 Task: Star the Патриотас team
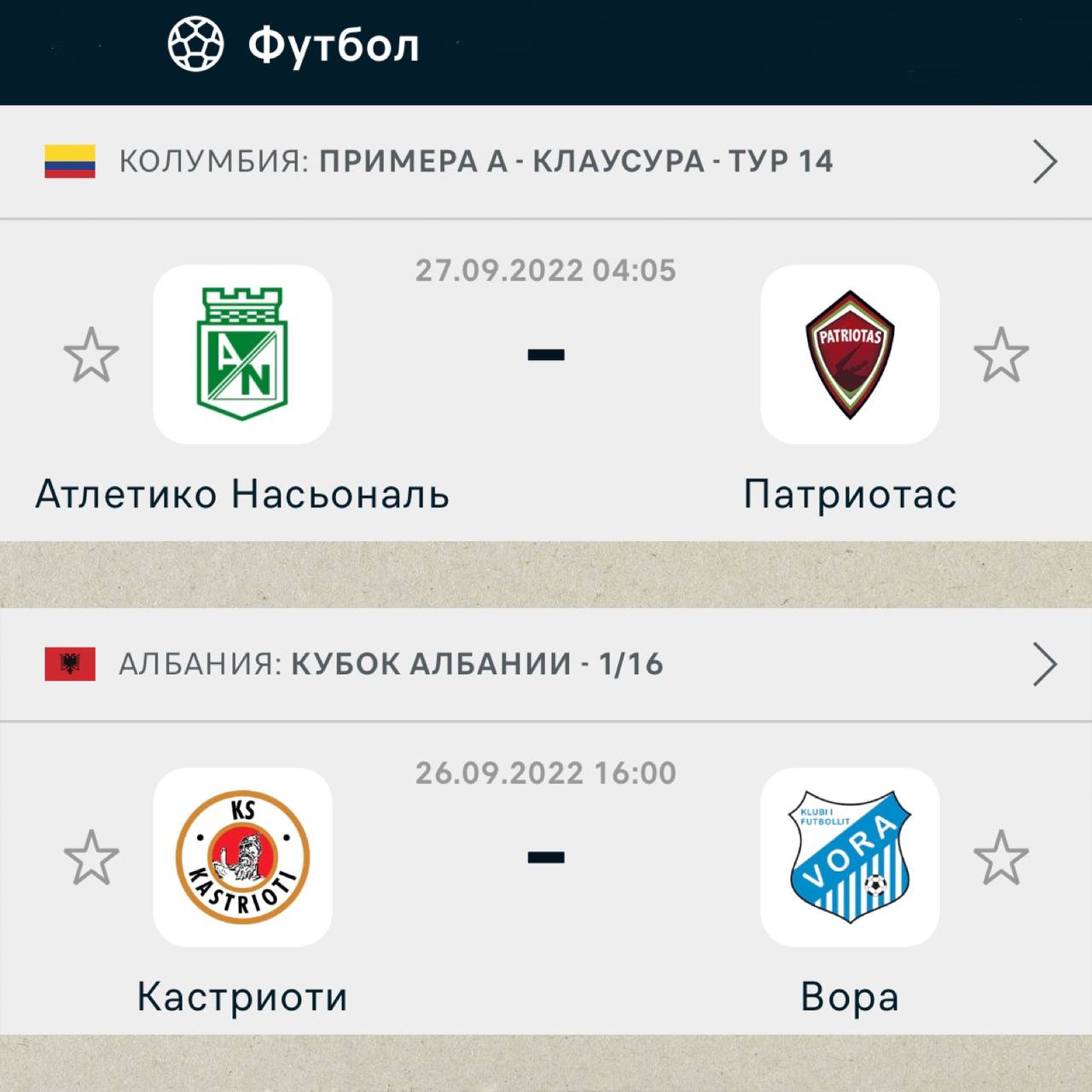1001,355
